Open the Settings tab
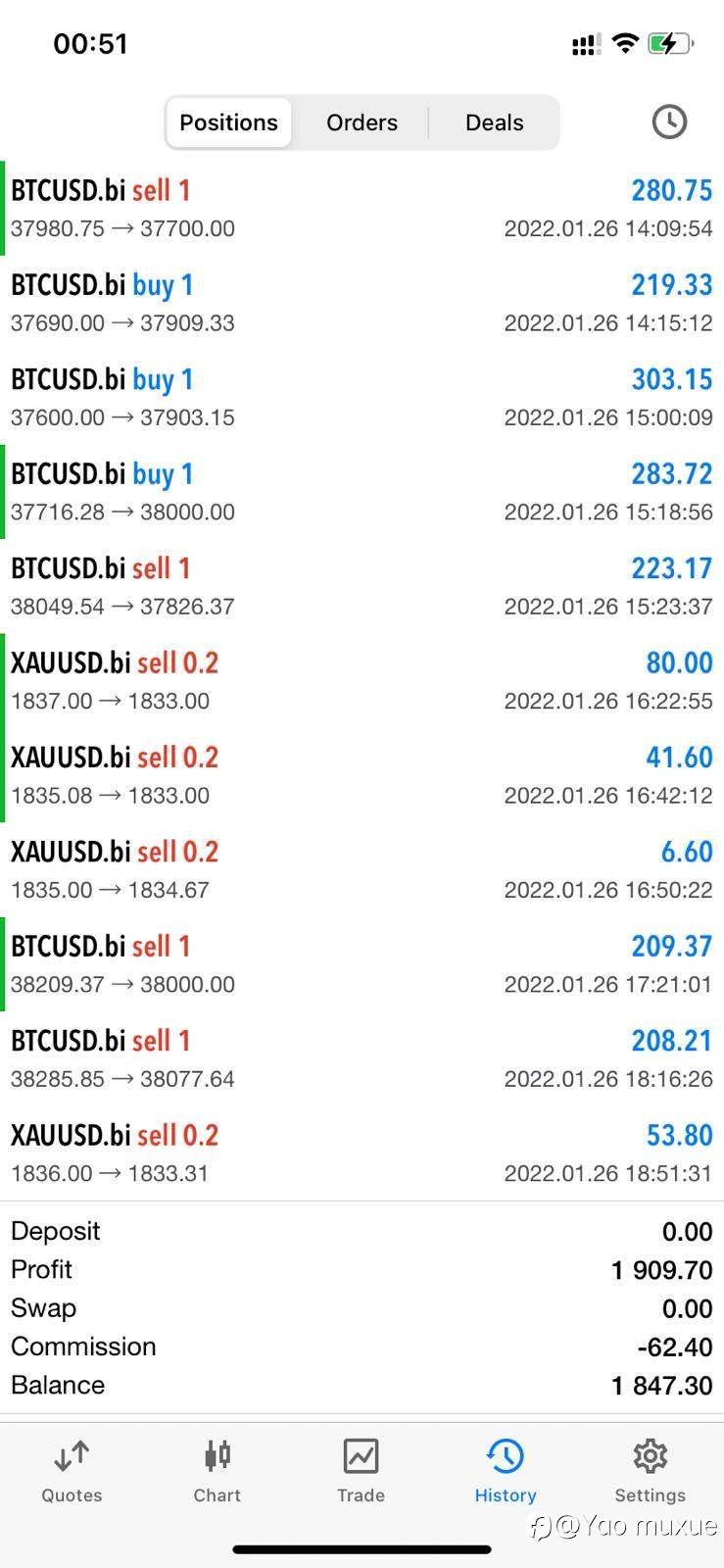The width and height of the screenshot is (724, 1568). coord(650,1471)
